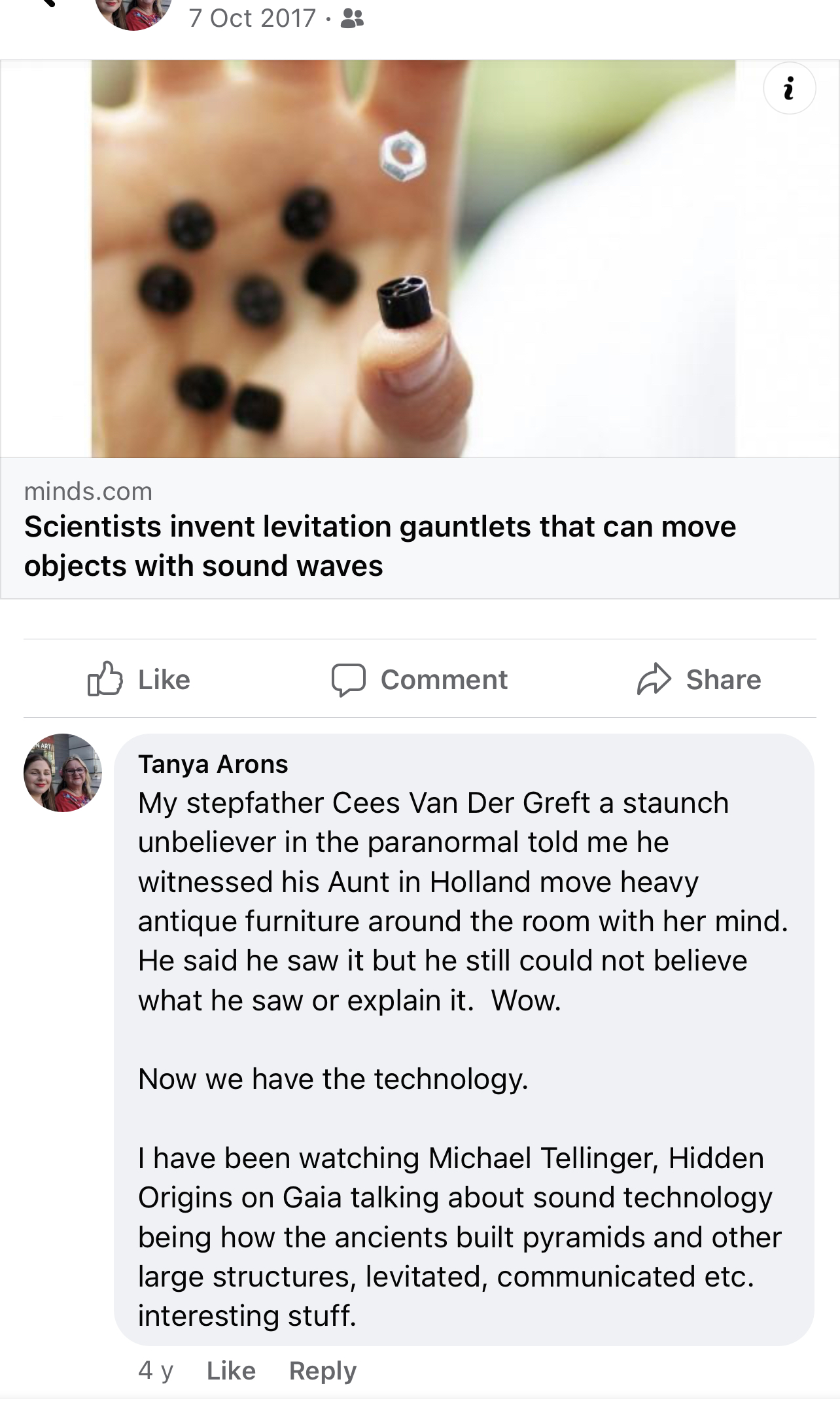Image resolution: width=840 pixels, height=1407 pixels.
Task: Reply to Tanya Arons' comment
Action: (323, 1370)
